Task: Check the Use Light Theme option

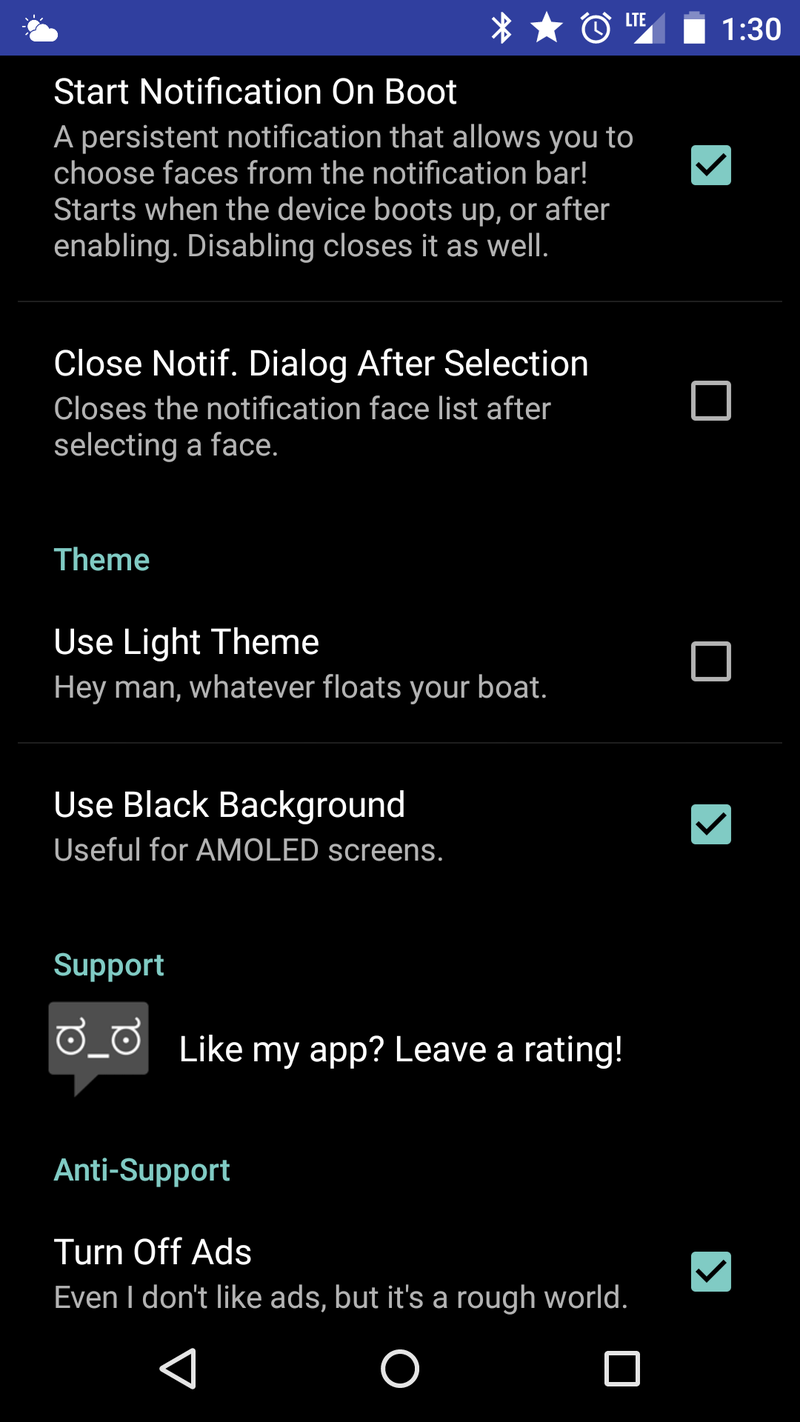Action: 711,662
